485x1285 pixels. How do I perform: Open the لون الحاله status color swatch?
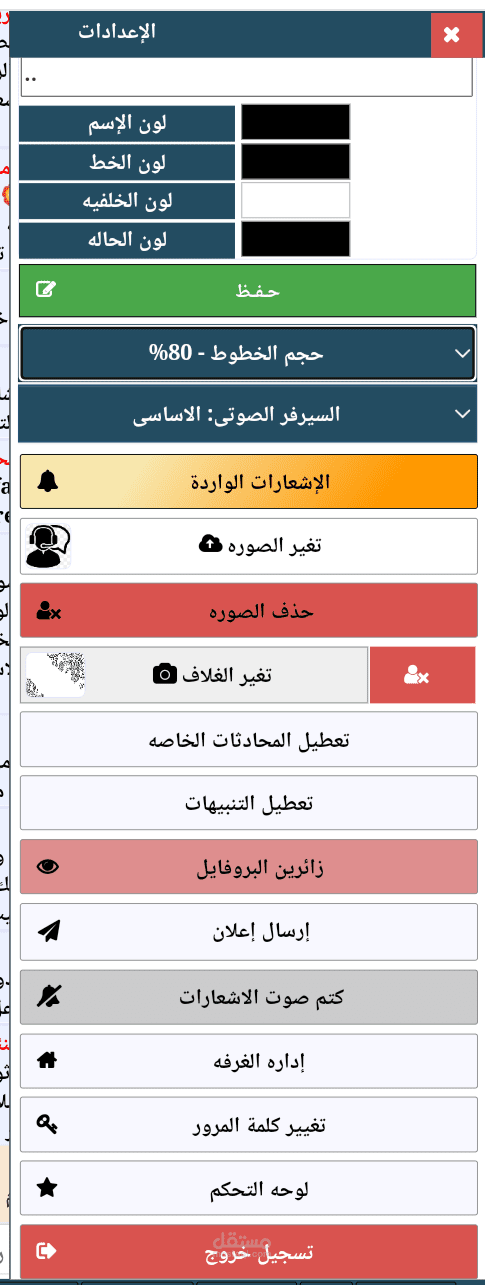pos(296,239)
